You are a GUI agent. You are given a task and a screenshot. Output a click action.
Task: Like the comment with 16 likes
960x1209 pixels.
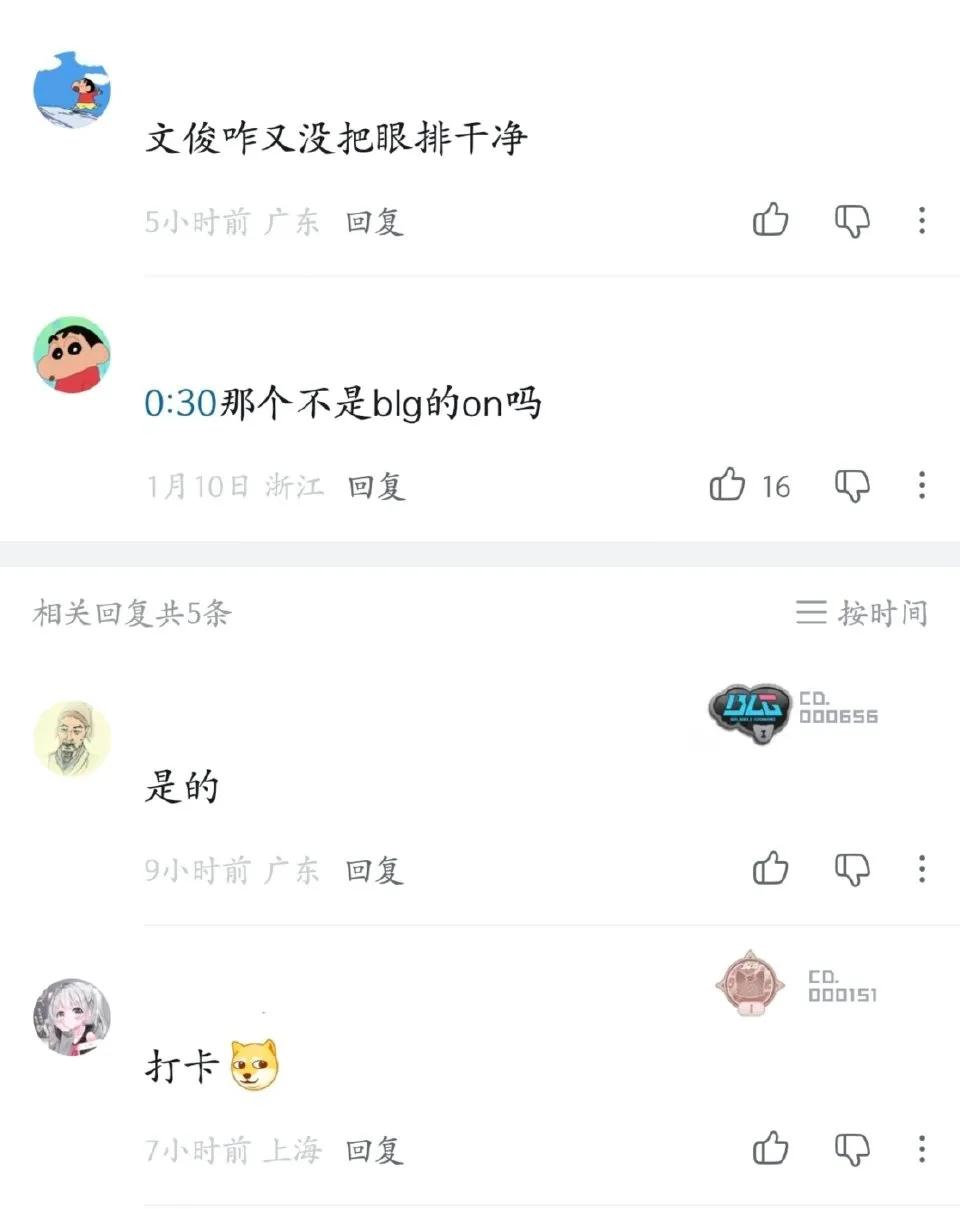click(x=728, y=485)
